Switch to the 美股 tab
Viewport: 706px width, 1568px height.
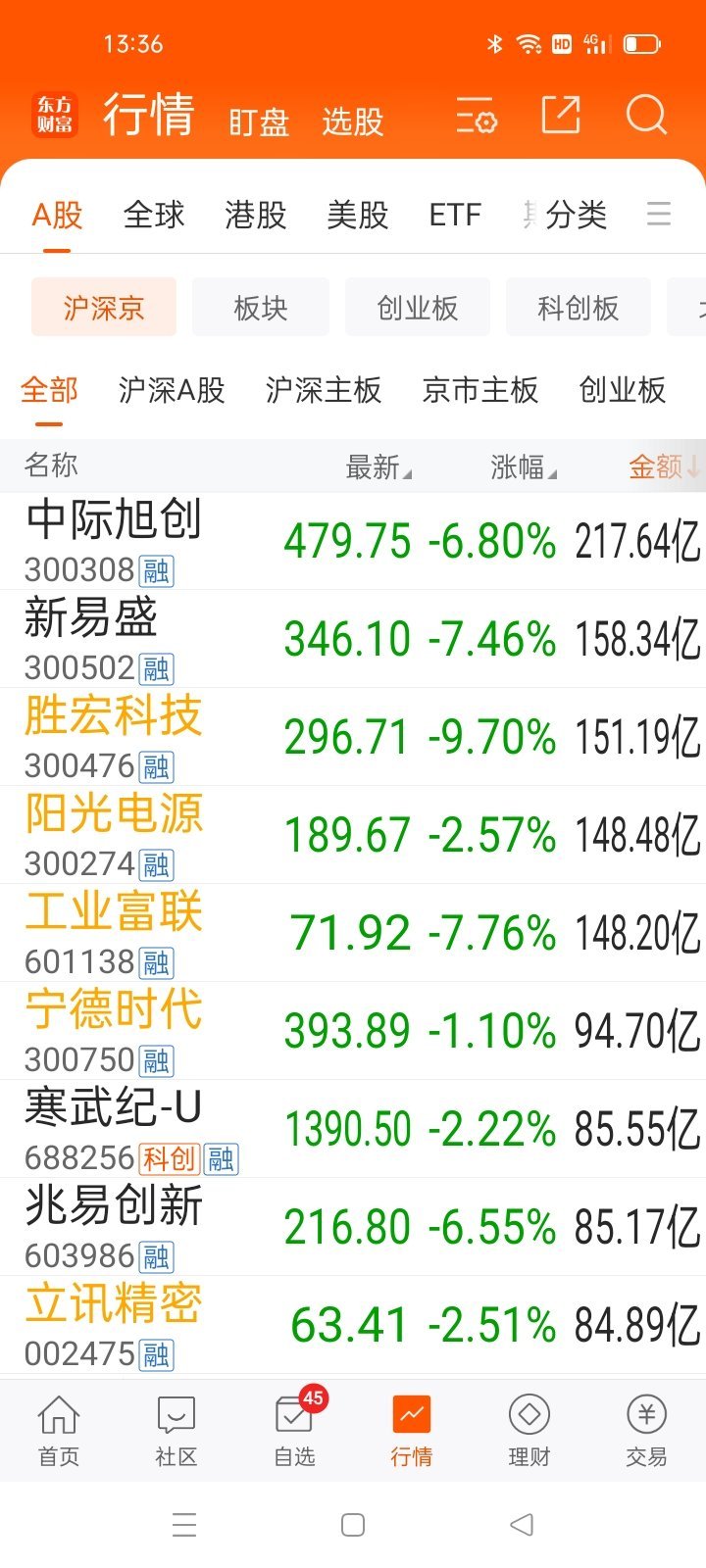click(x=358, y=216)
